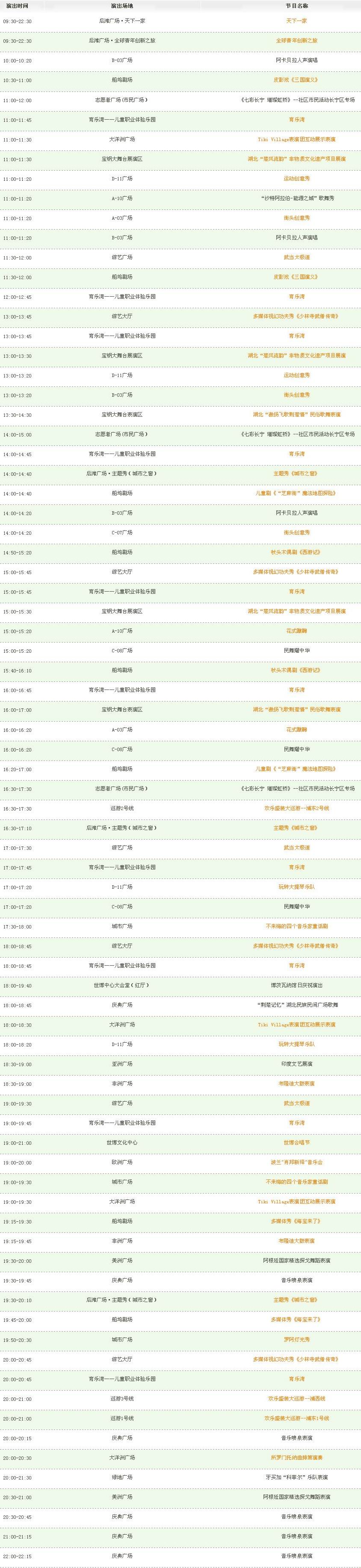Image resolution: width=361 pixels, height=1568 pixels.
Task: Open 欢乐盛装大巡游--浦东1号线 link
Action: pos(296,1418)
